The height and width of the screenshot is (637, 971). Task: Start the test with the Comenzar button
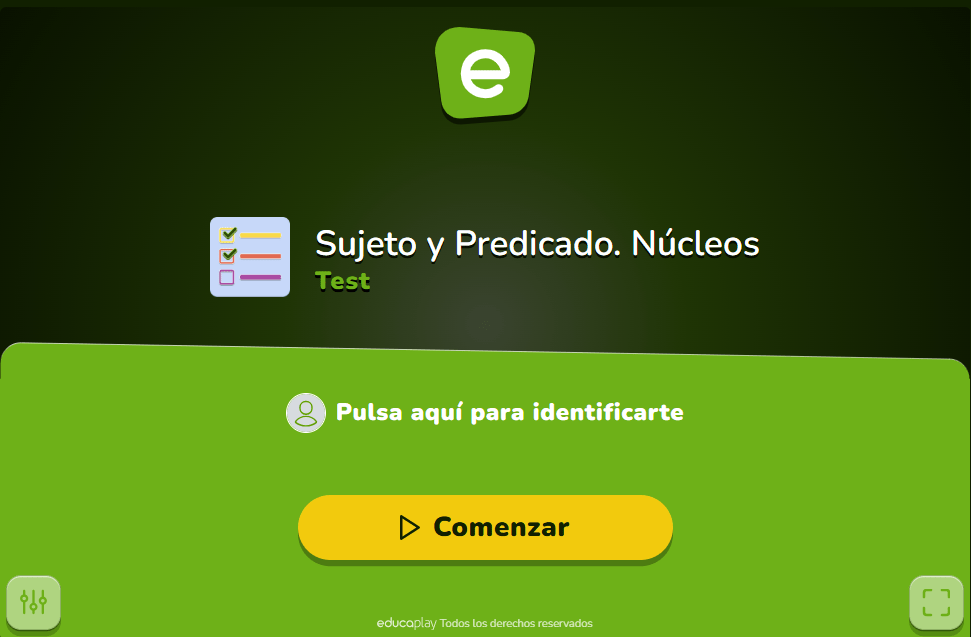[x=485, y=527]
